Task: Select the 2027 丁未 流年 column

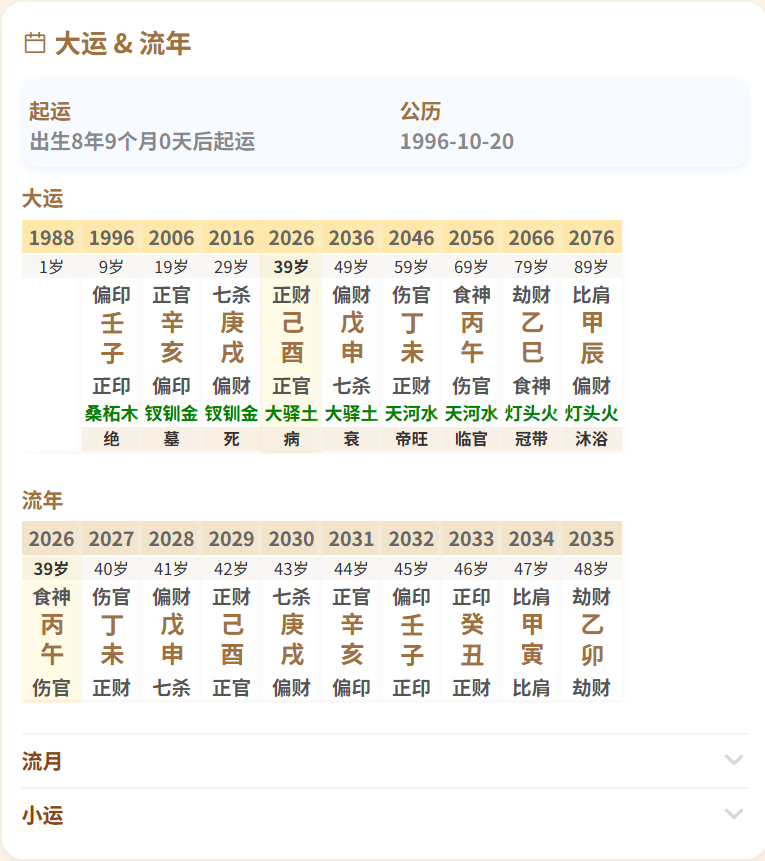Action: tap(111, 640)
